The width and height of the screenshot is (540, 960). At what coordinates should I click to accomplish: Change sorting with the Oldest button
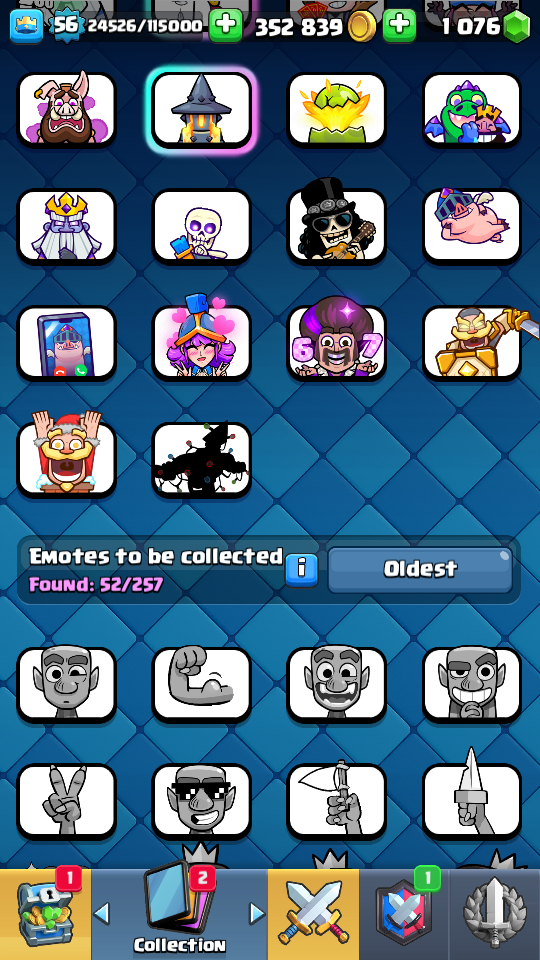(420, 570)
